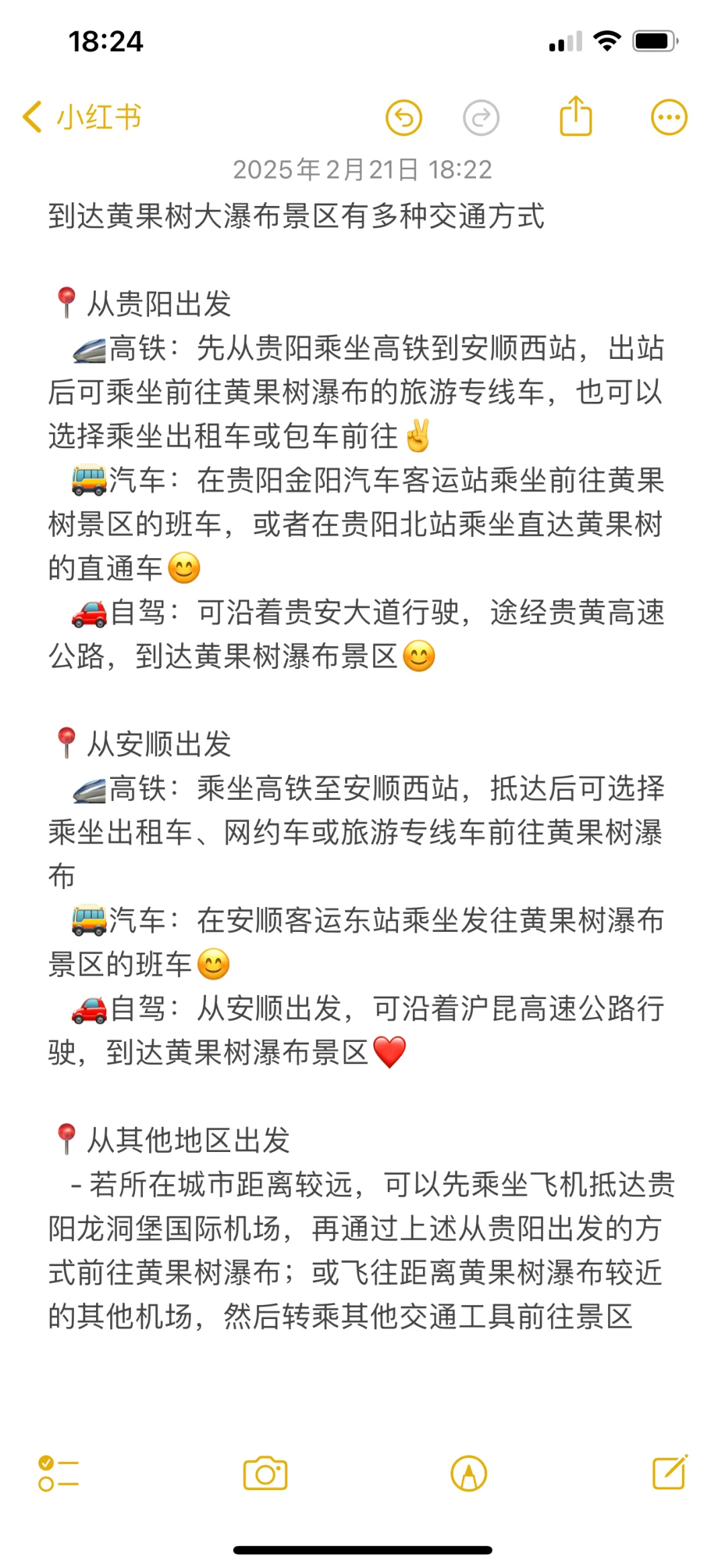Compose a new note
Viewport: 725px width, 1568px height.
670,1472
